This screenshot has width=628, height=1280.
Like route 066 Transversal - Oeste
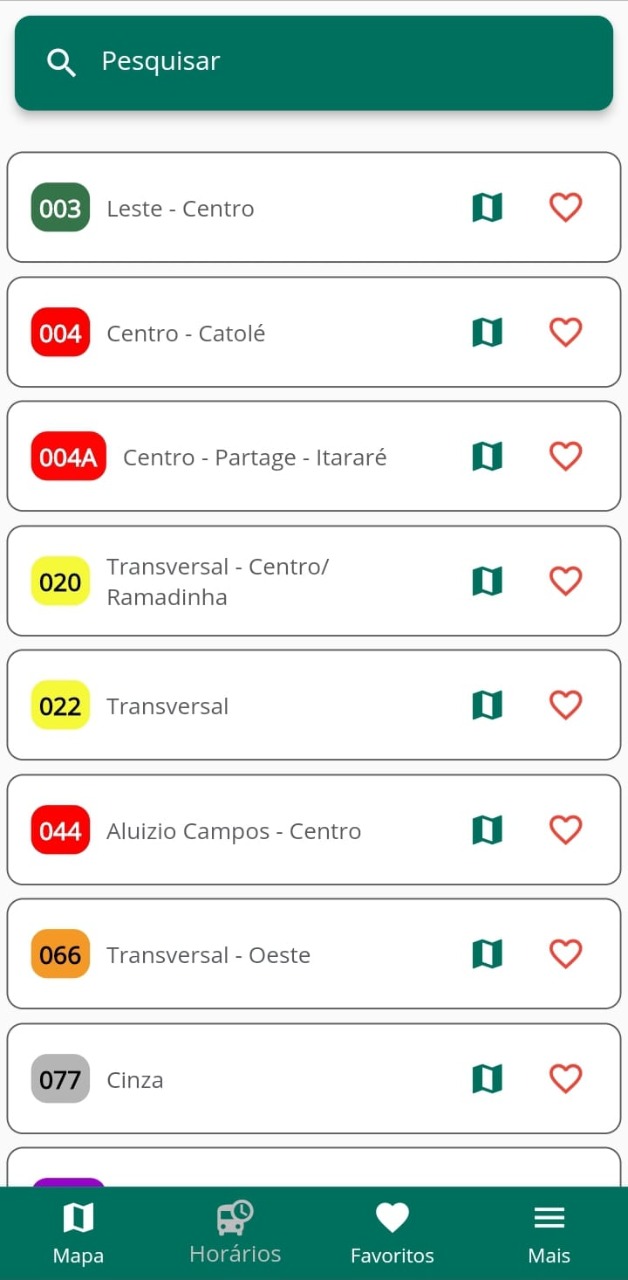pos(566,954)
